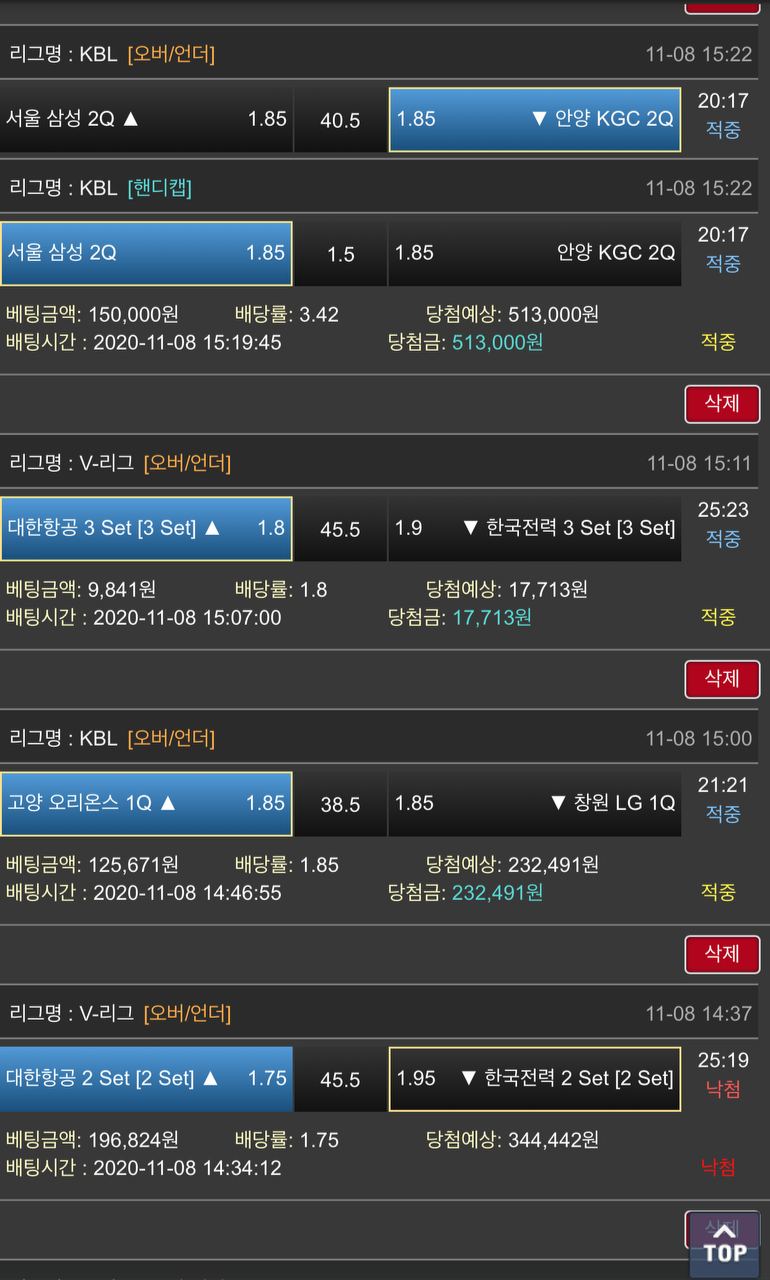Delete the 150,000원 Seoul Samsung 2Q bet
Screen dimensions: 770x1280
(x=721, y=404)
